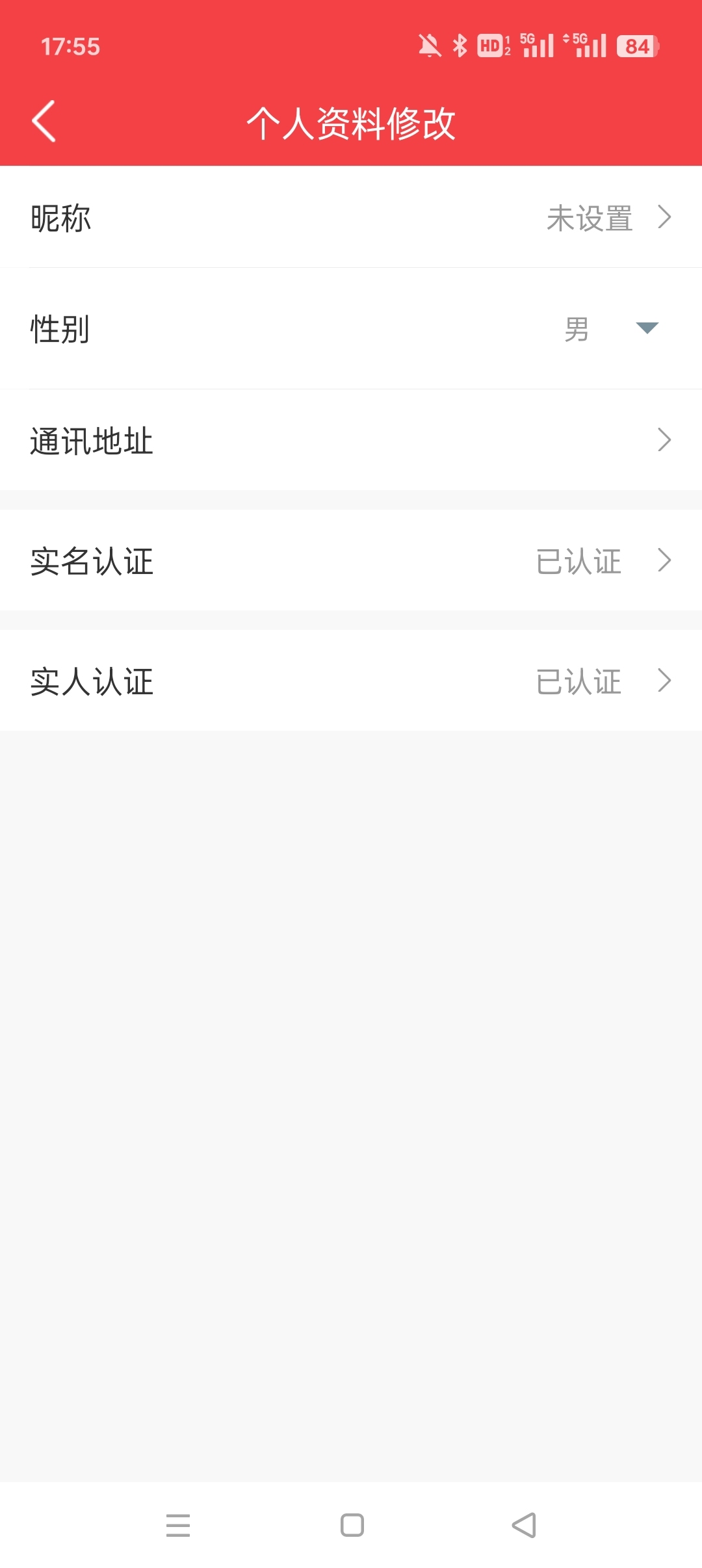Go back using the header arrow

(x=44, y=122)
